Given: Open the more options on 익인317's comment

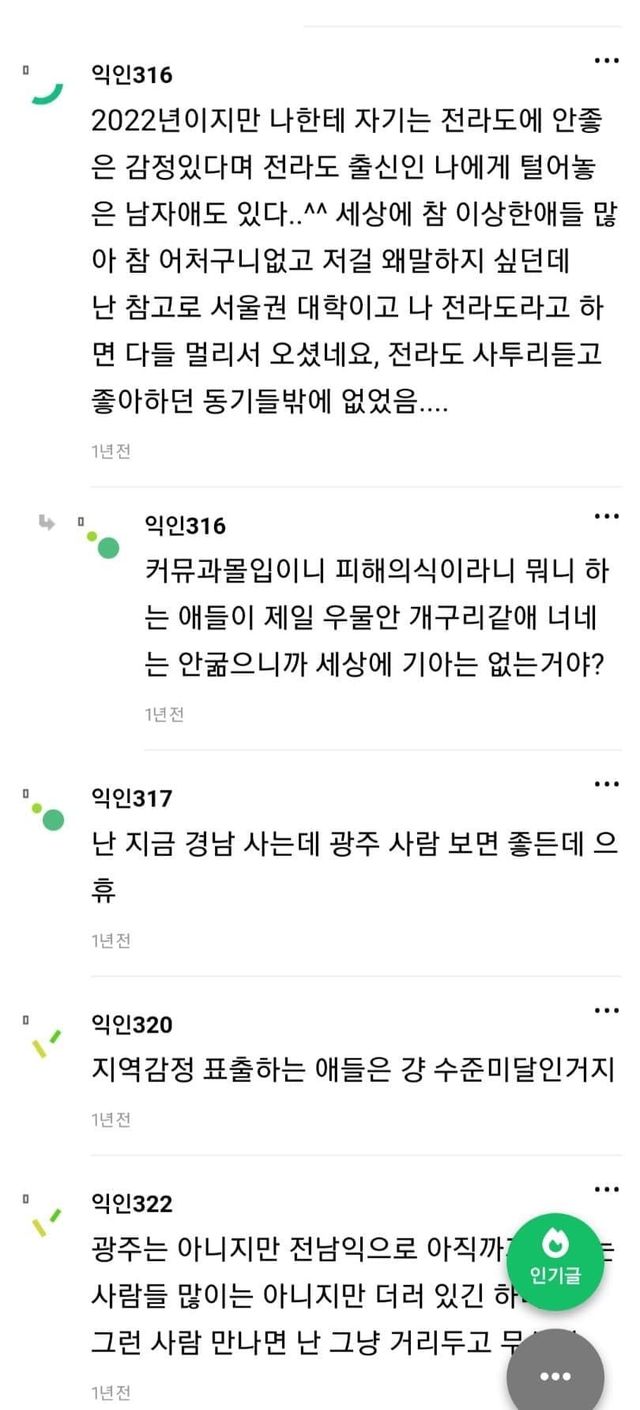Looking at the screenshot, I should (x=606, y=784).
